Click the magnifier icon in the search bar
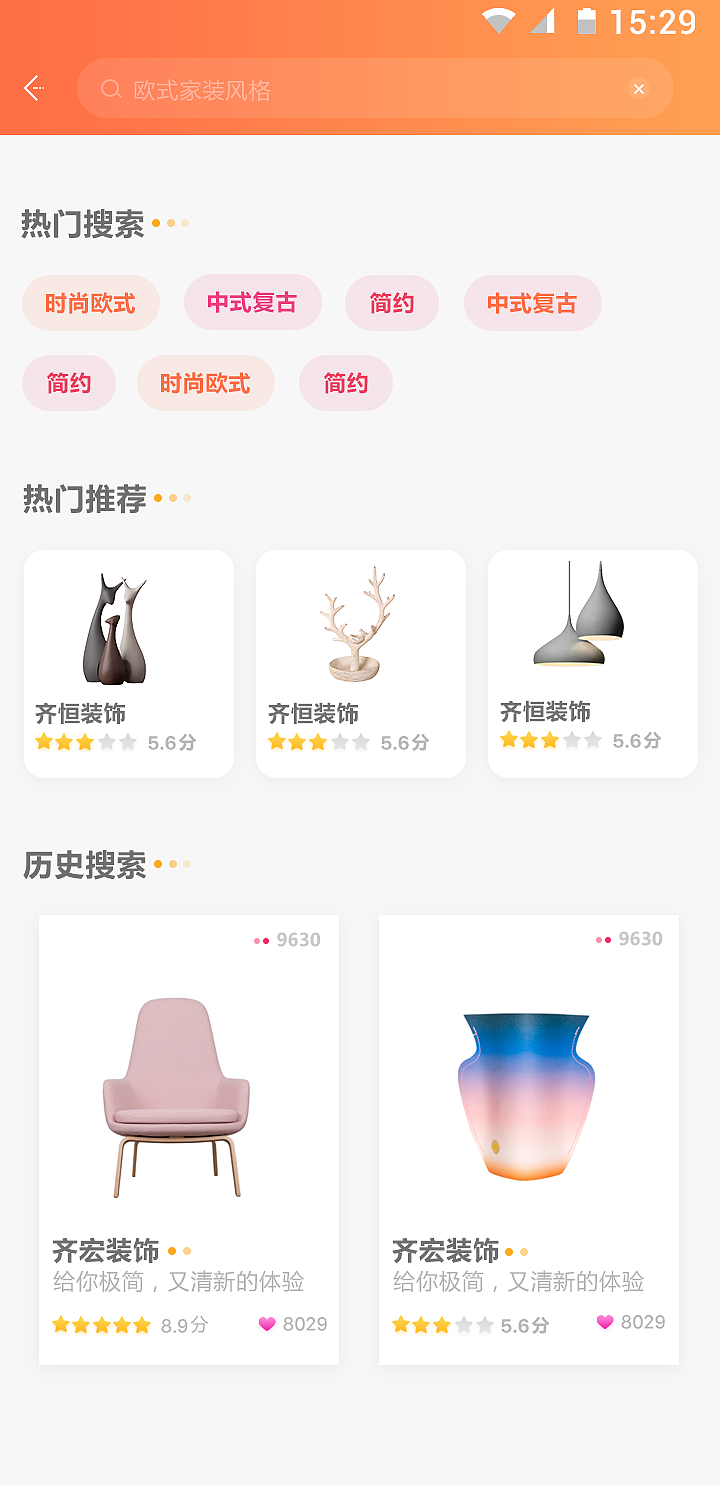The width and height of the screenshot is (720, 1485). point(110,89)
